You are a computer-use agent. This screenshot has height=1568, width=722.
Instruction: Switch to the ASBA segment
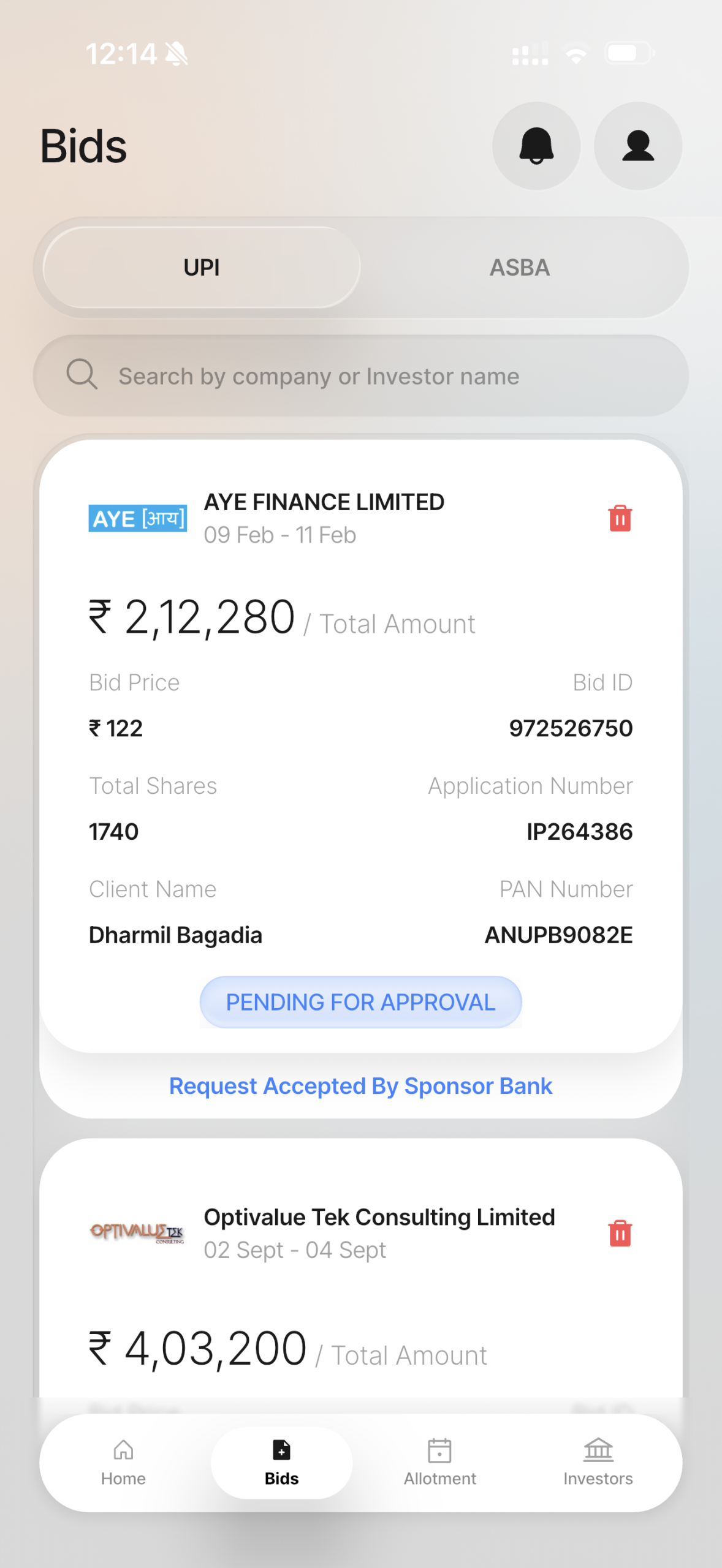point(519,268)
